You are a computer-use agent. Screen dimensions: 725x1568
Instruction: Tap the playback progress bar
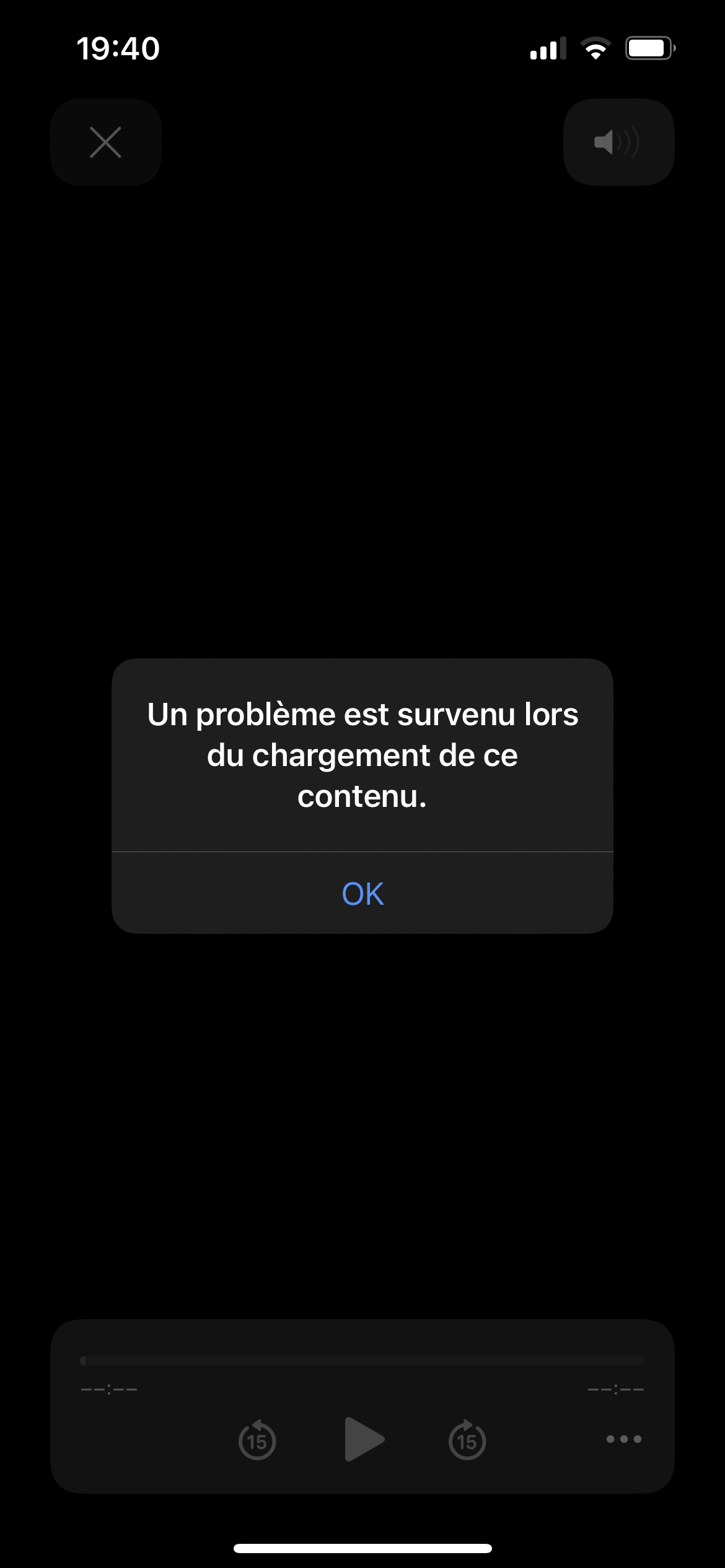point(362,1361)
